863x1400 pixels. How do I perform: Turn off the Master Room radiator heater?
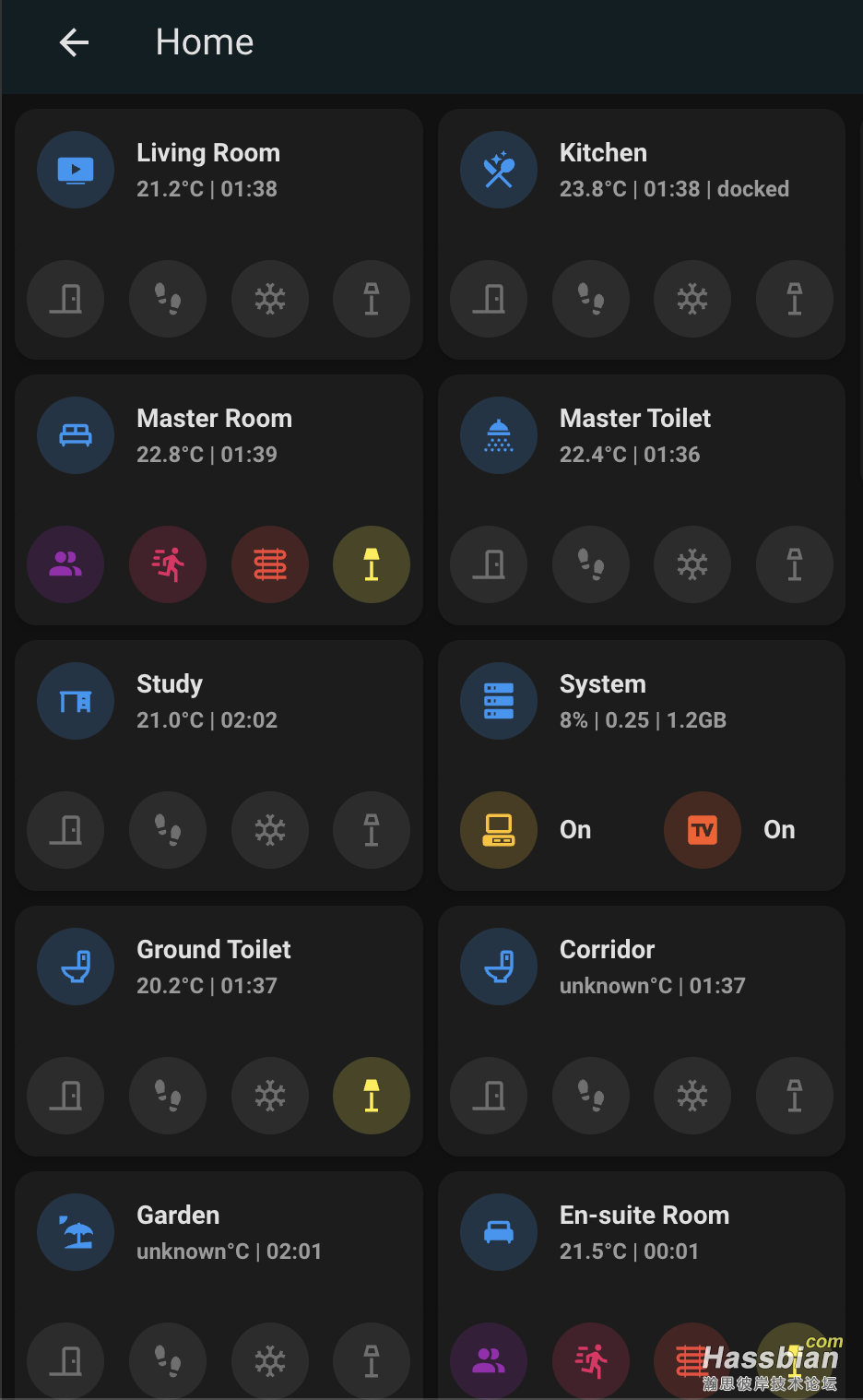(269, 564)
